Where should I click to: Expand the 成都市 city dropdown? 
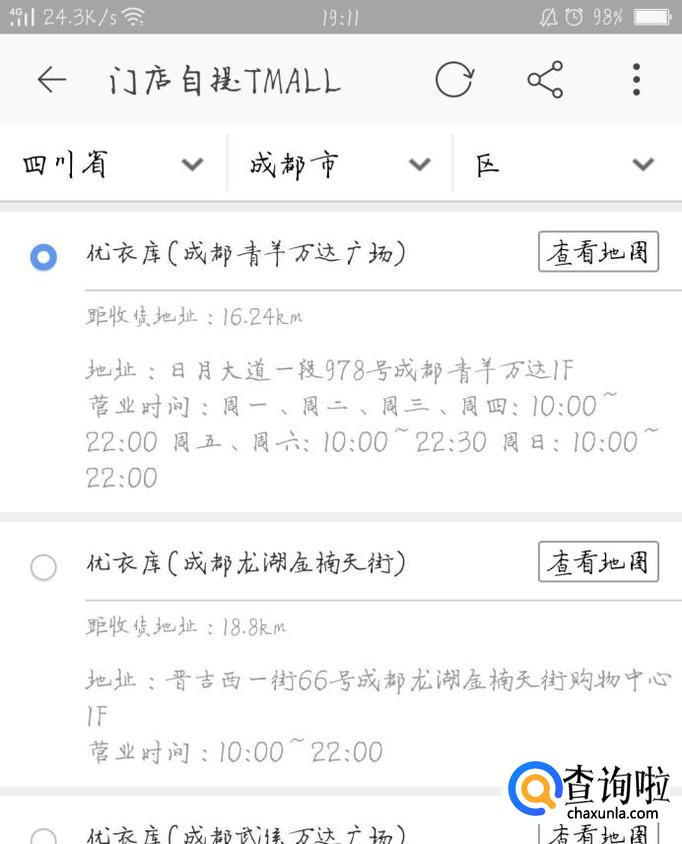coord(340,164)
